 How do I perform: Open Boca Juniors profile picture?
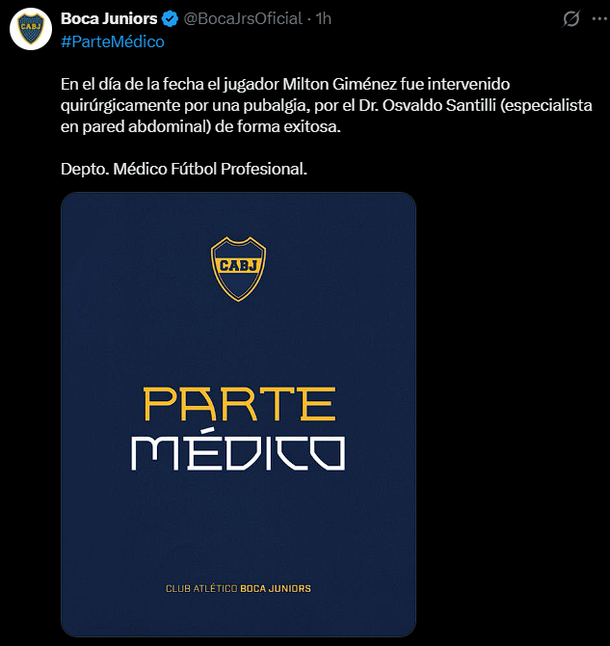click(x=30, y=29)
